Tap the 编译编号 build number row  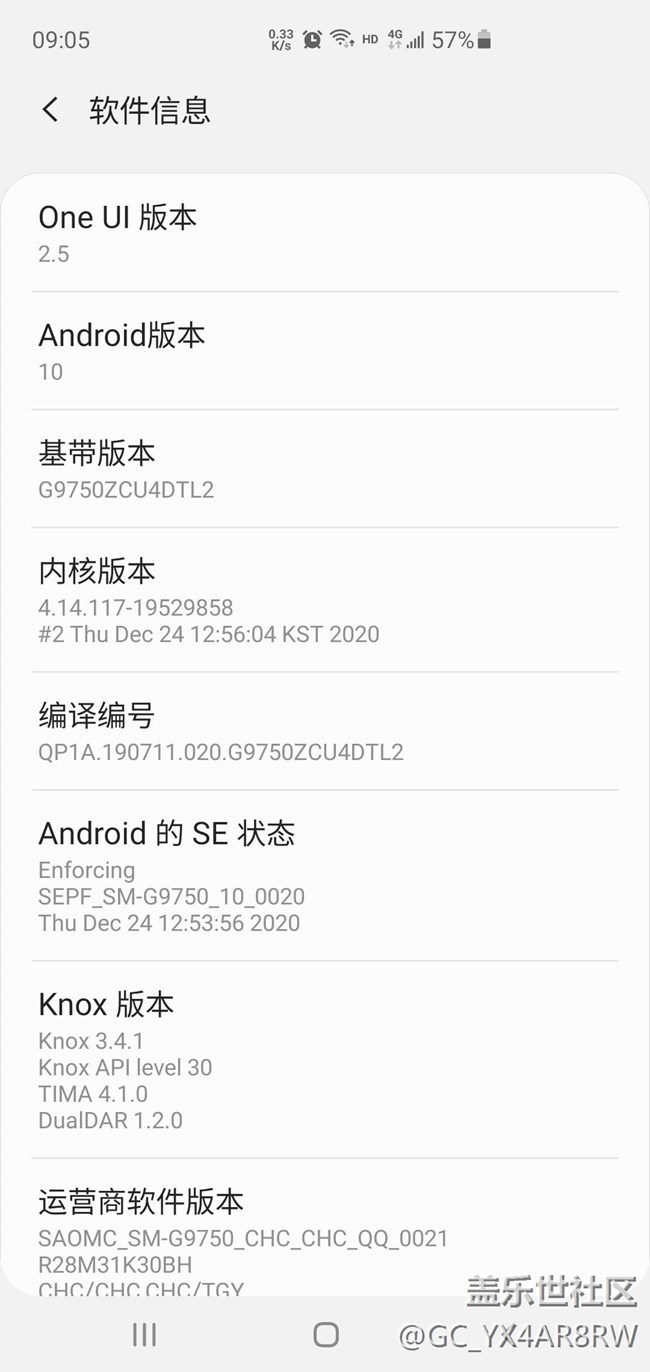point(324,732)
